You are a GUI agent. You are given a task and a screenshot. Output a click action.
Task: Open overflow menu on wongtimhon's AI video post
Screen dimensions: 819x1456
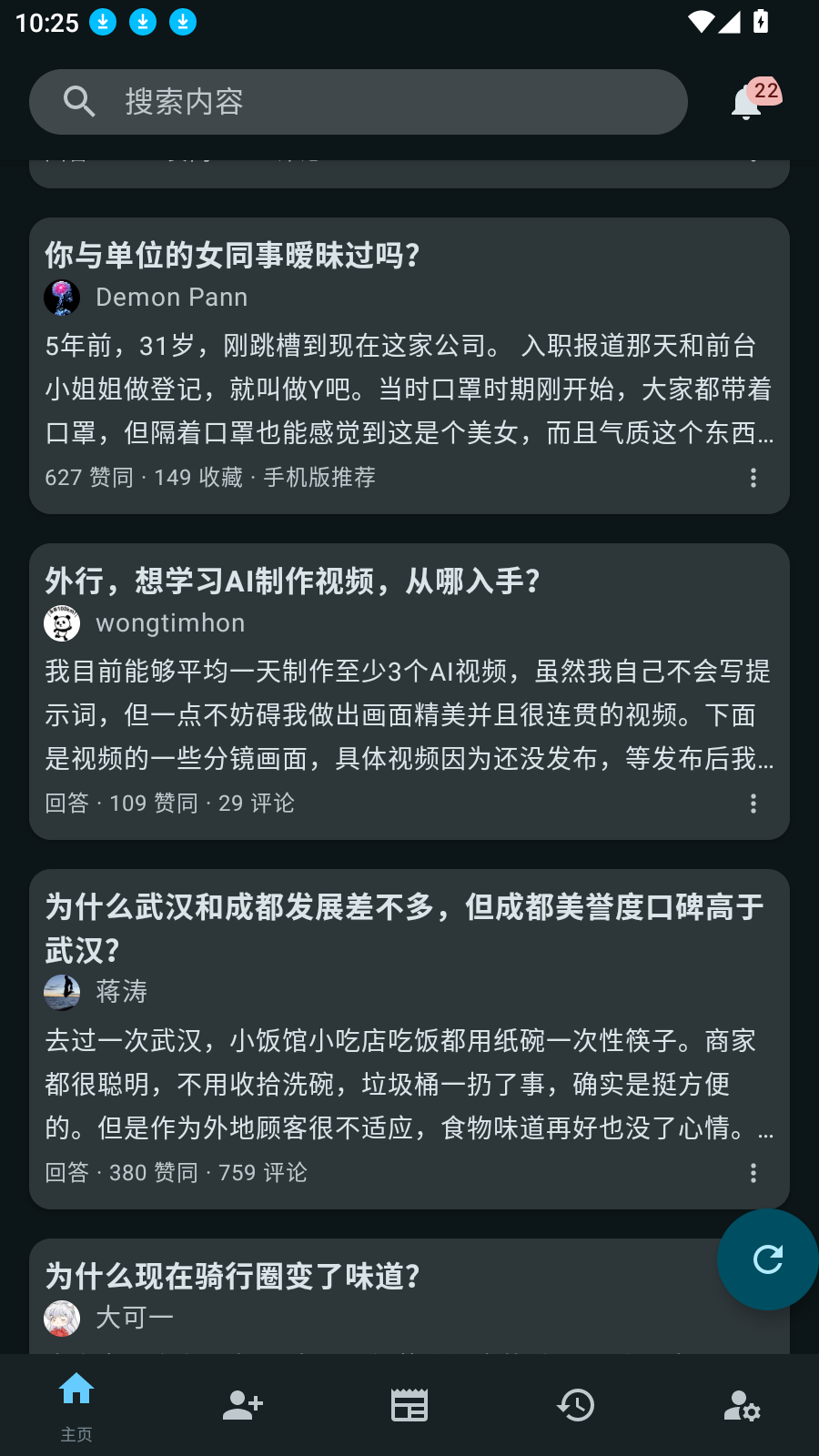753,804
